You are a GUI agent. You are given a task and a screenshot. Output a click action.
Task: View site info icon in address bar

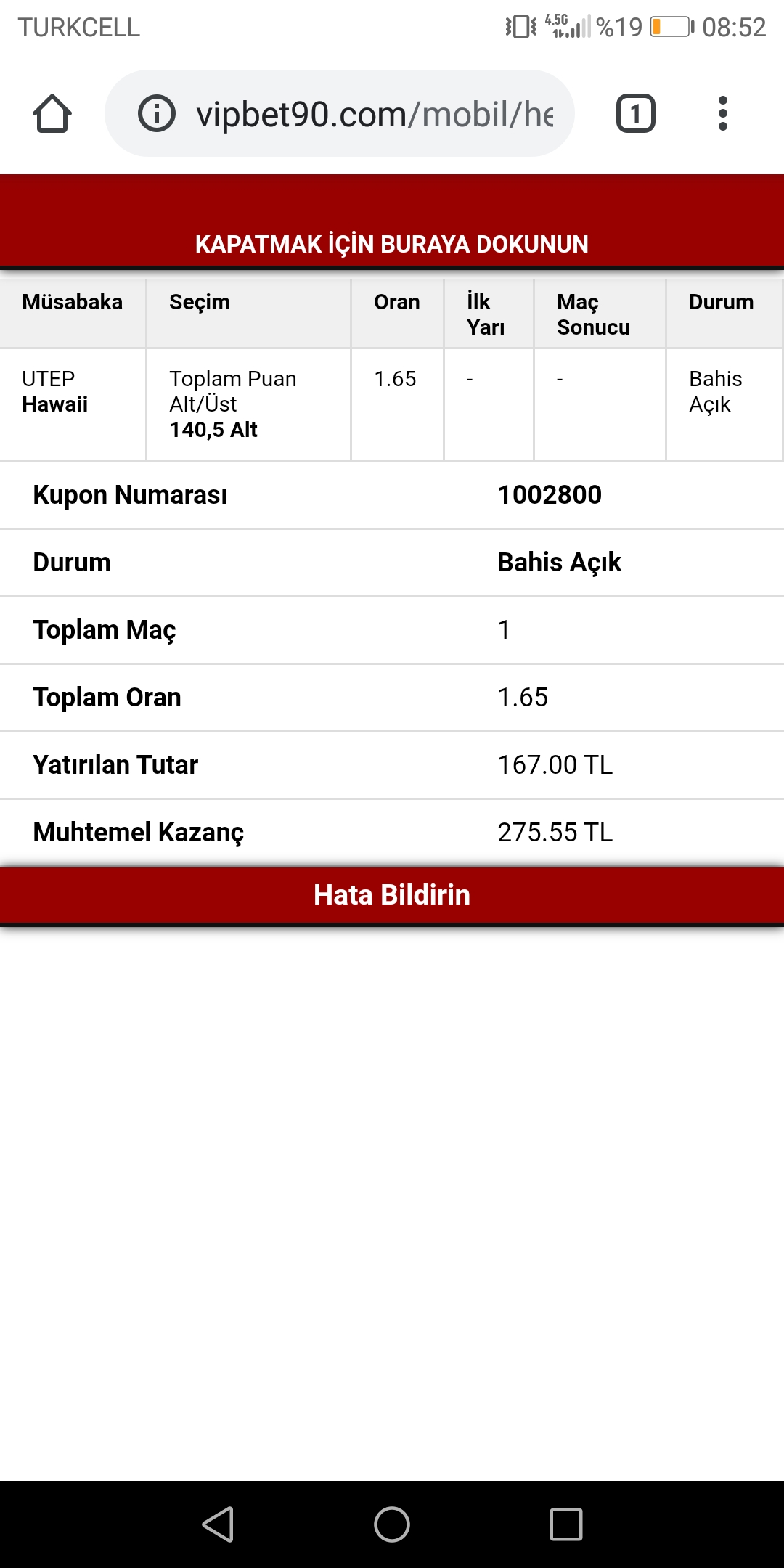coord(157,114)
